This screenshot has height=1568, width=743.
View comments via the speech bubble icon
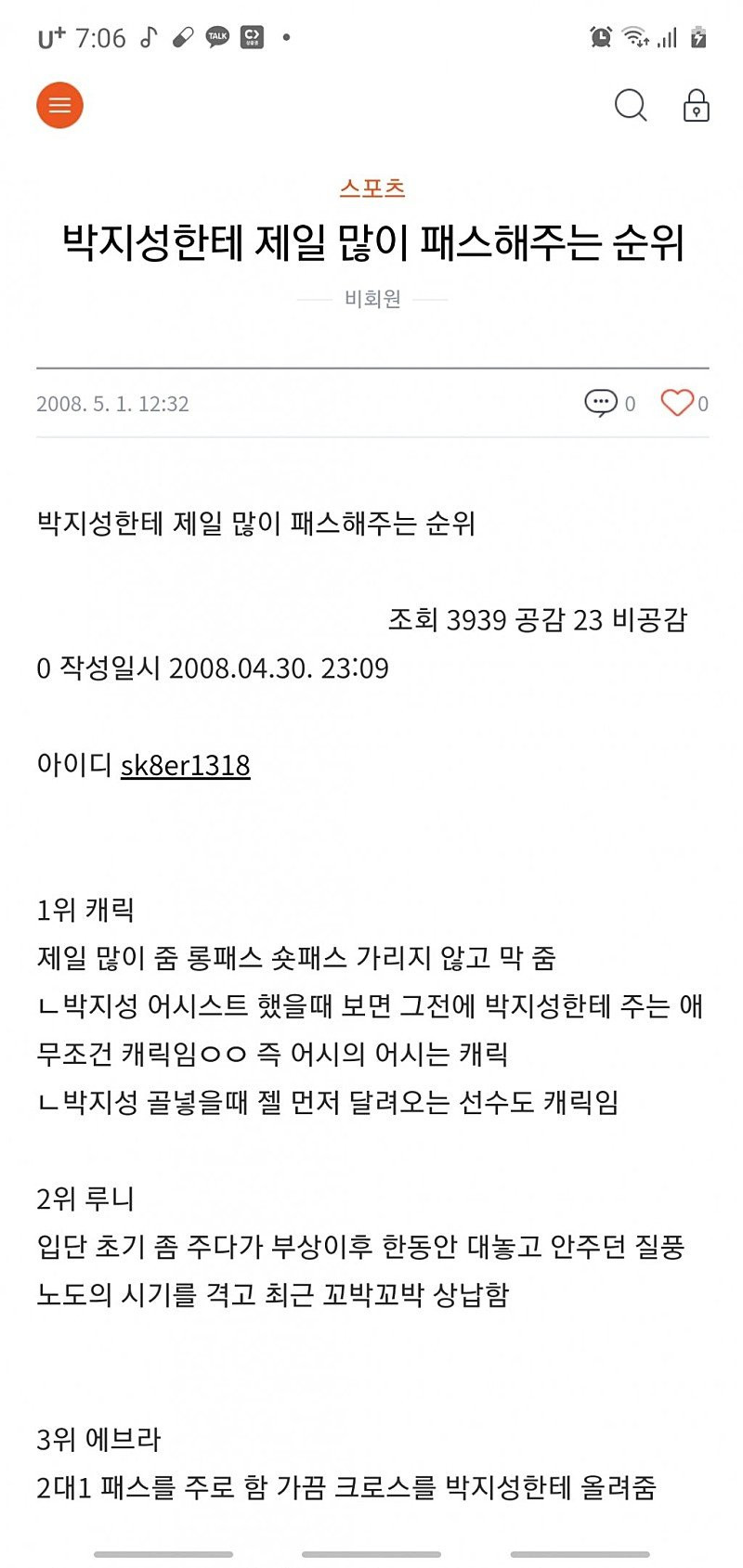(x=601, y=403)
